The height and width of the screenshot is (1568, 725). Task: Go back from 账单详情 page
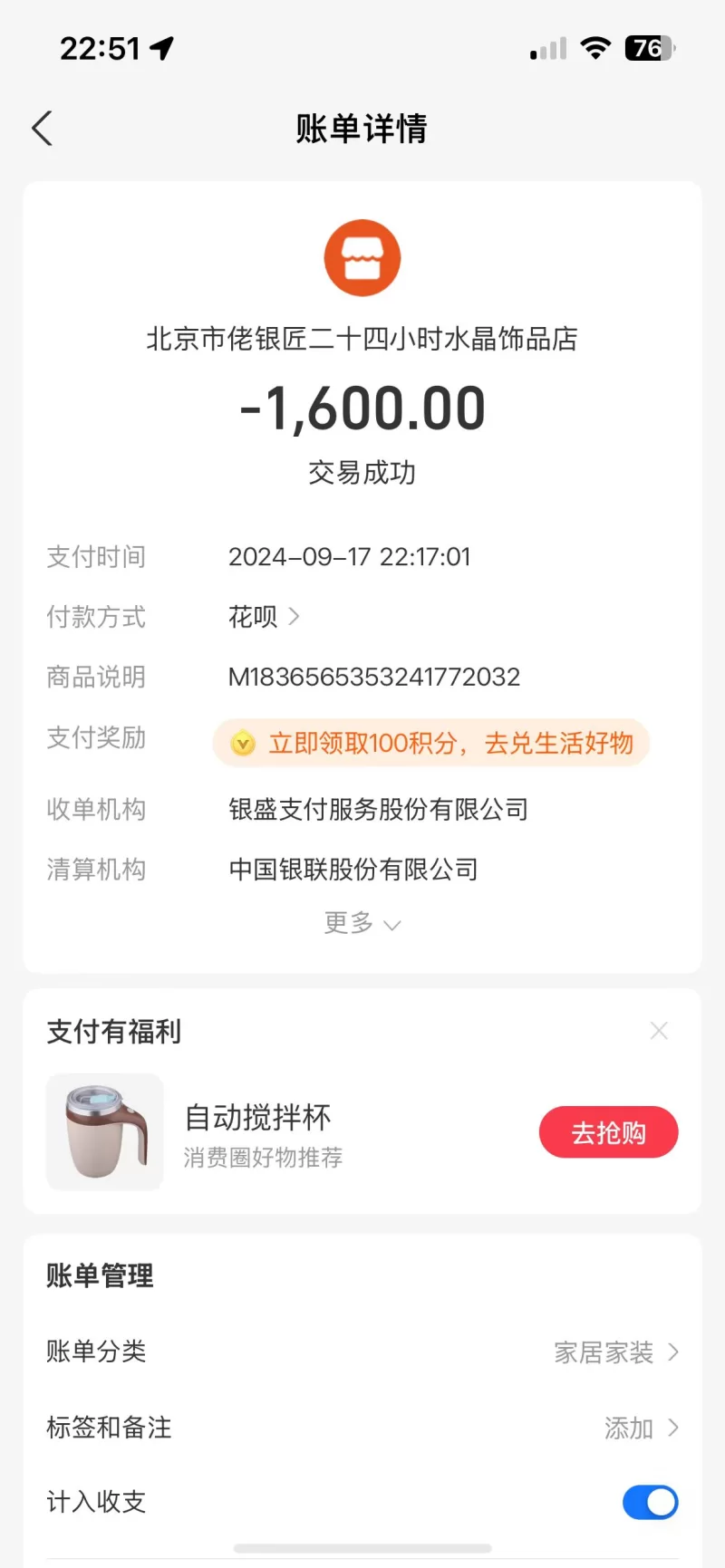[x=43, y=129]
